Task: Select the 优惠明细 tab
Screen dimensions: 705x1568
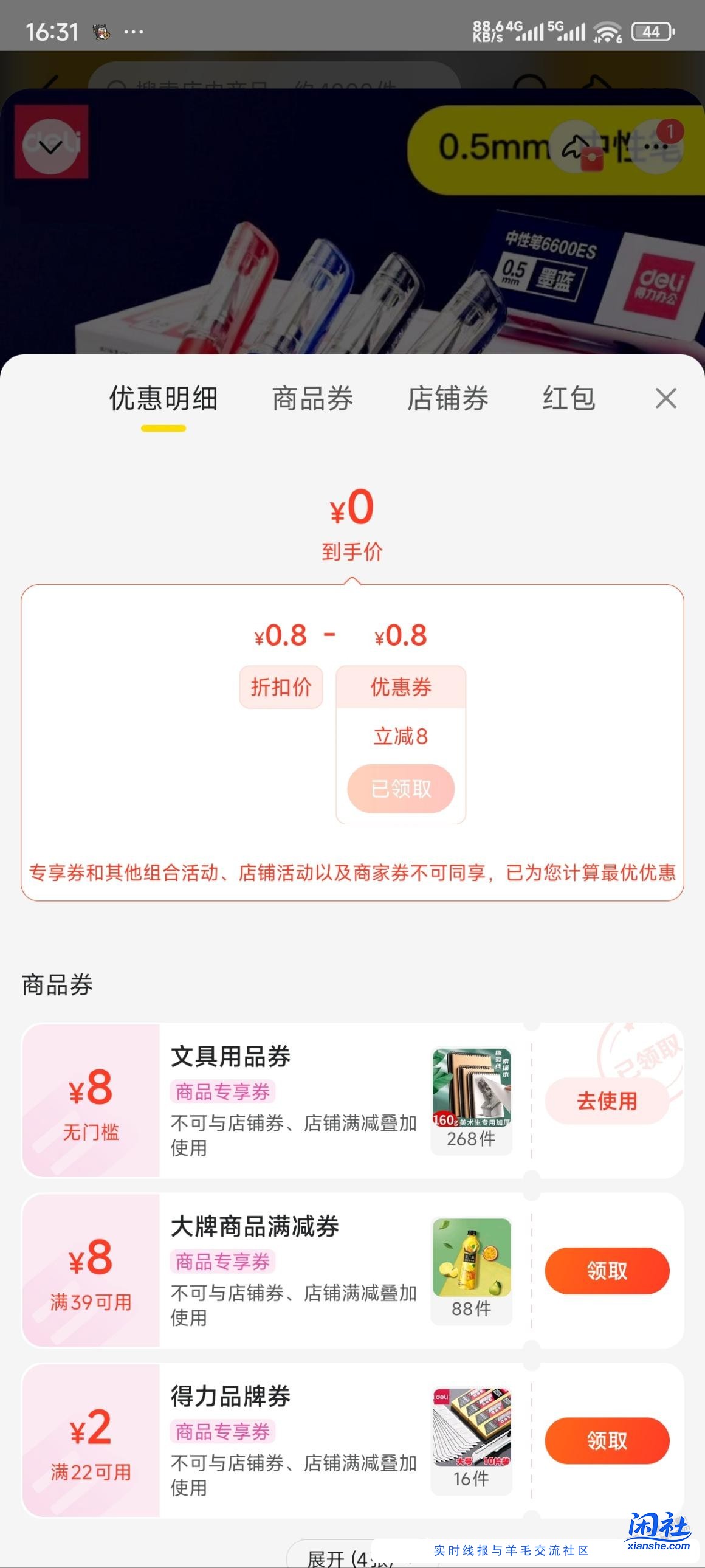Action: [x=162, y=399]
